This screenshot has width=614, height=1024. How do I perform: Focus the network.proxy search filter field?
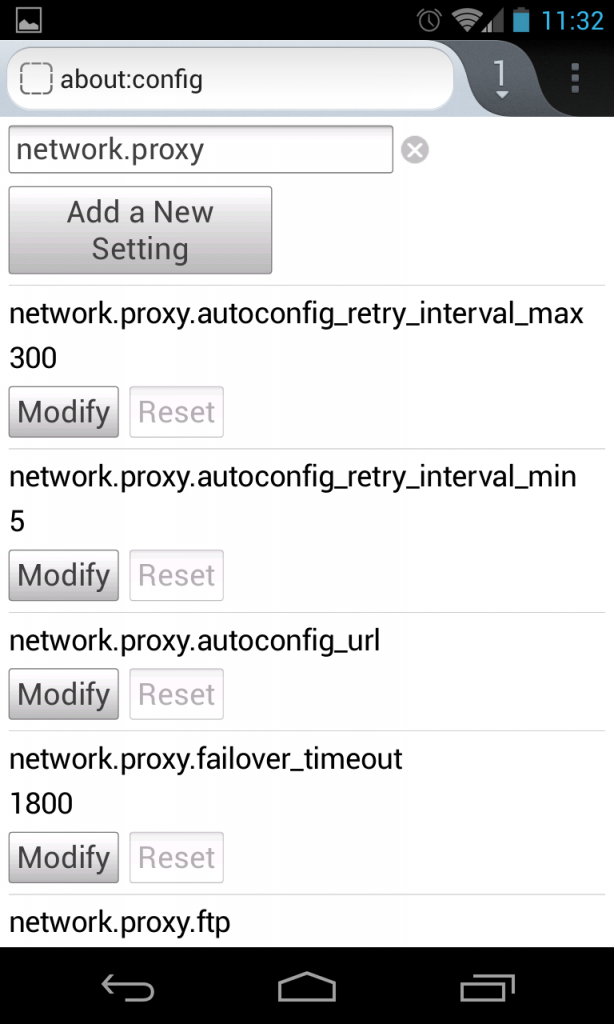point(200,150)
